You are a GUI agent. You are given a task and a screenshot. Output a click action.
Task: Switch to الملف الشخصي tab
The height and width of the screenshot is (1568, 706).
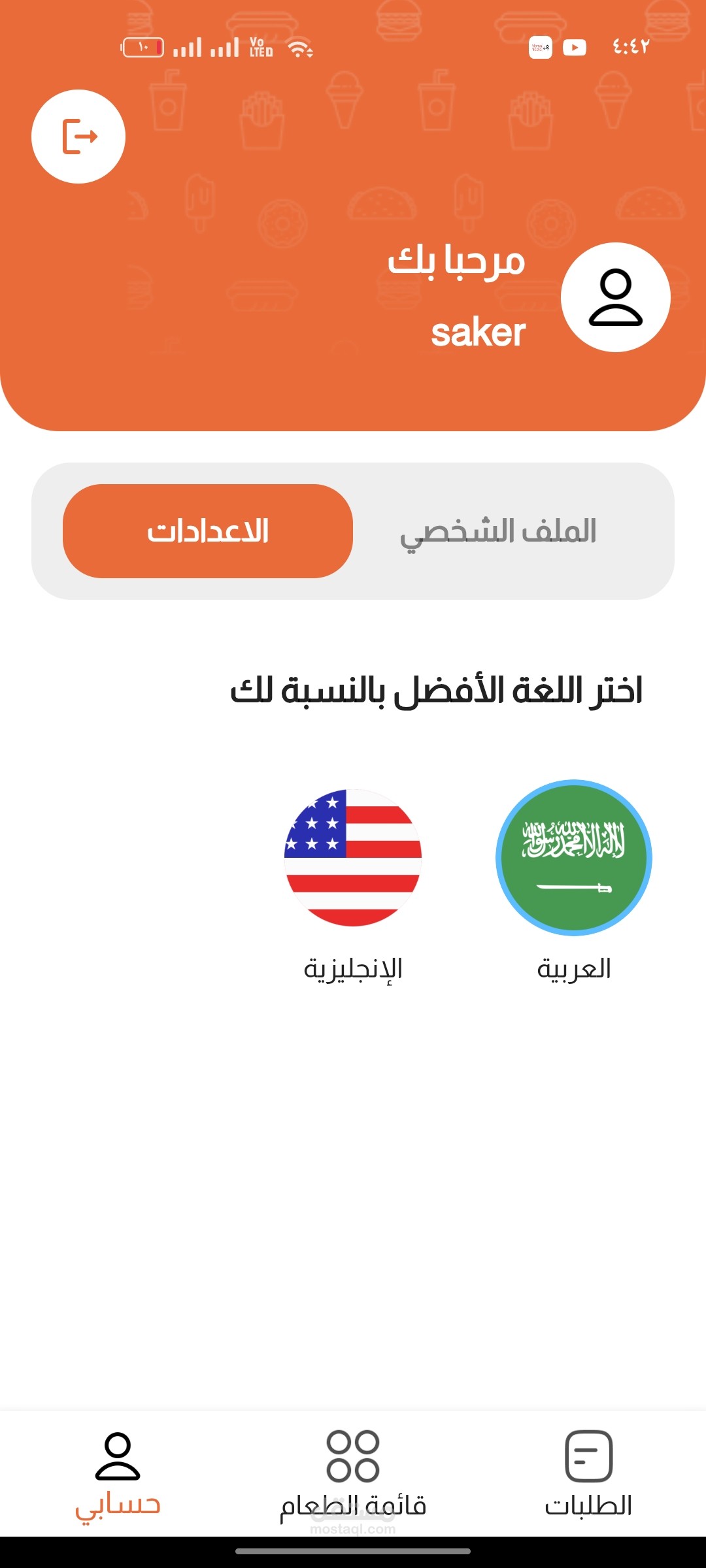(x=498, y=531)
